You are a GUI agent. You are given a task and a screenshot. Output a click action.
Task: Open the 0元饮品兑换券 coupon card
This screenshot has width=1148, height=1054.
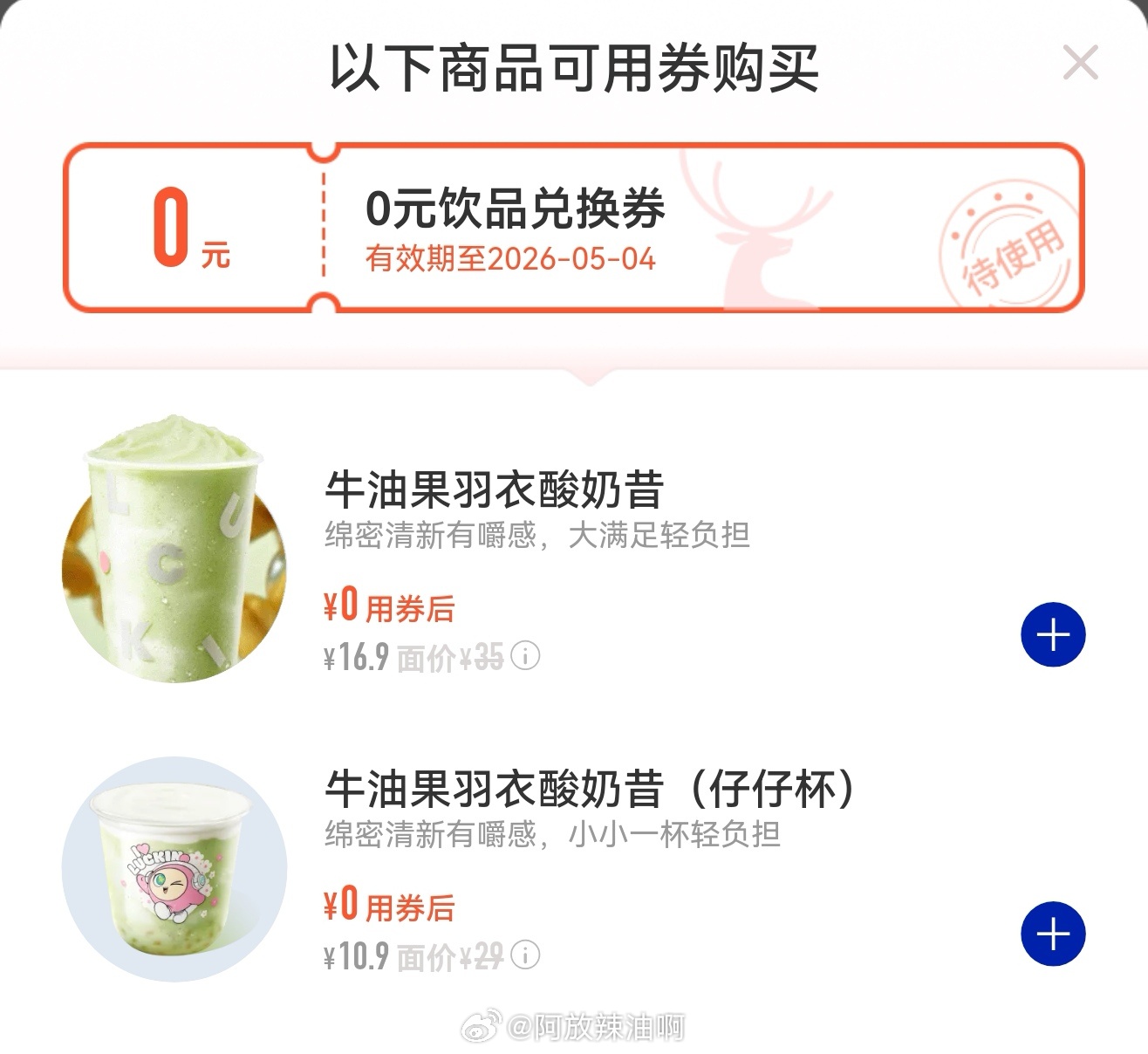tap(573, 229)
